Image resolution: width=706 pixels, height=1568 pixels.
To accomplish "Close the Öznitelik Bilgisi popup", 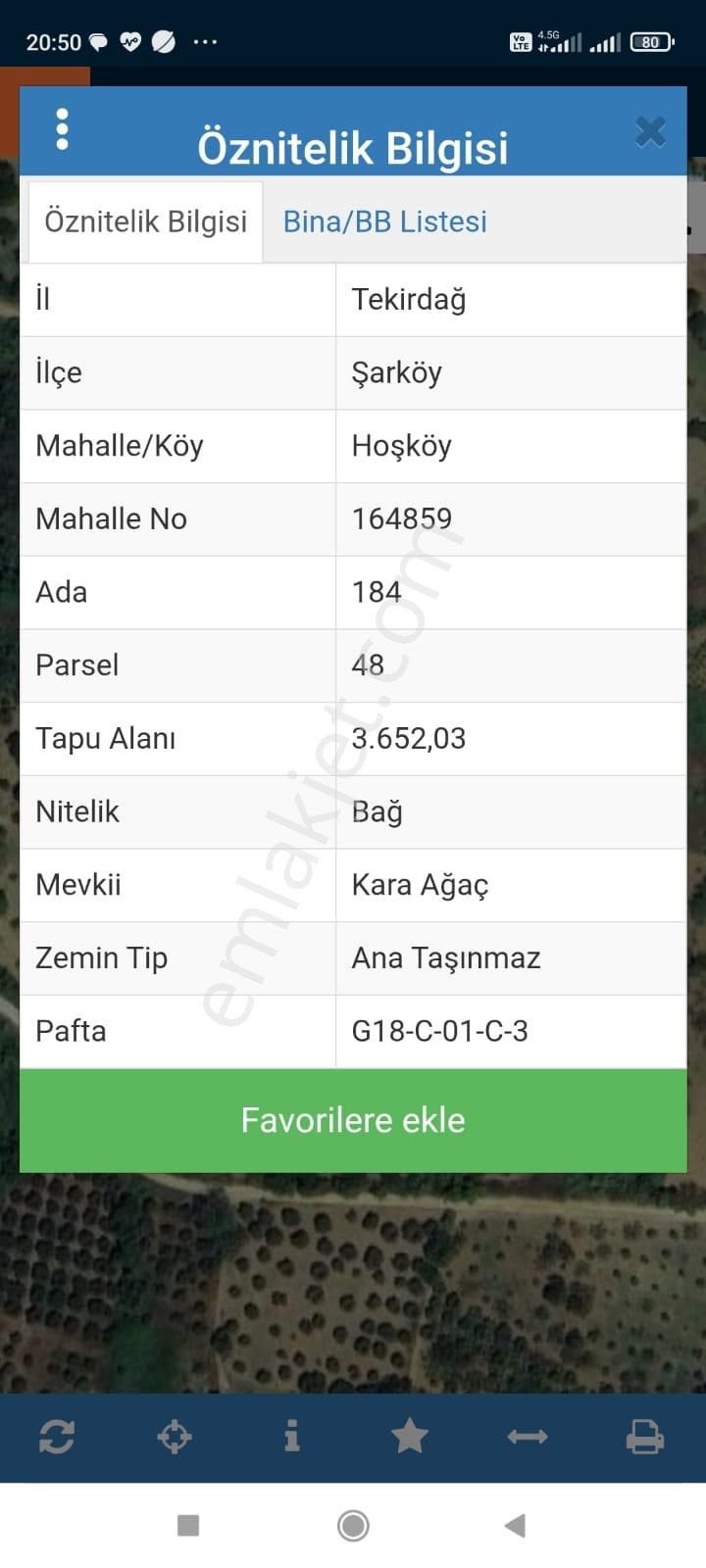I will (650, 131).
